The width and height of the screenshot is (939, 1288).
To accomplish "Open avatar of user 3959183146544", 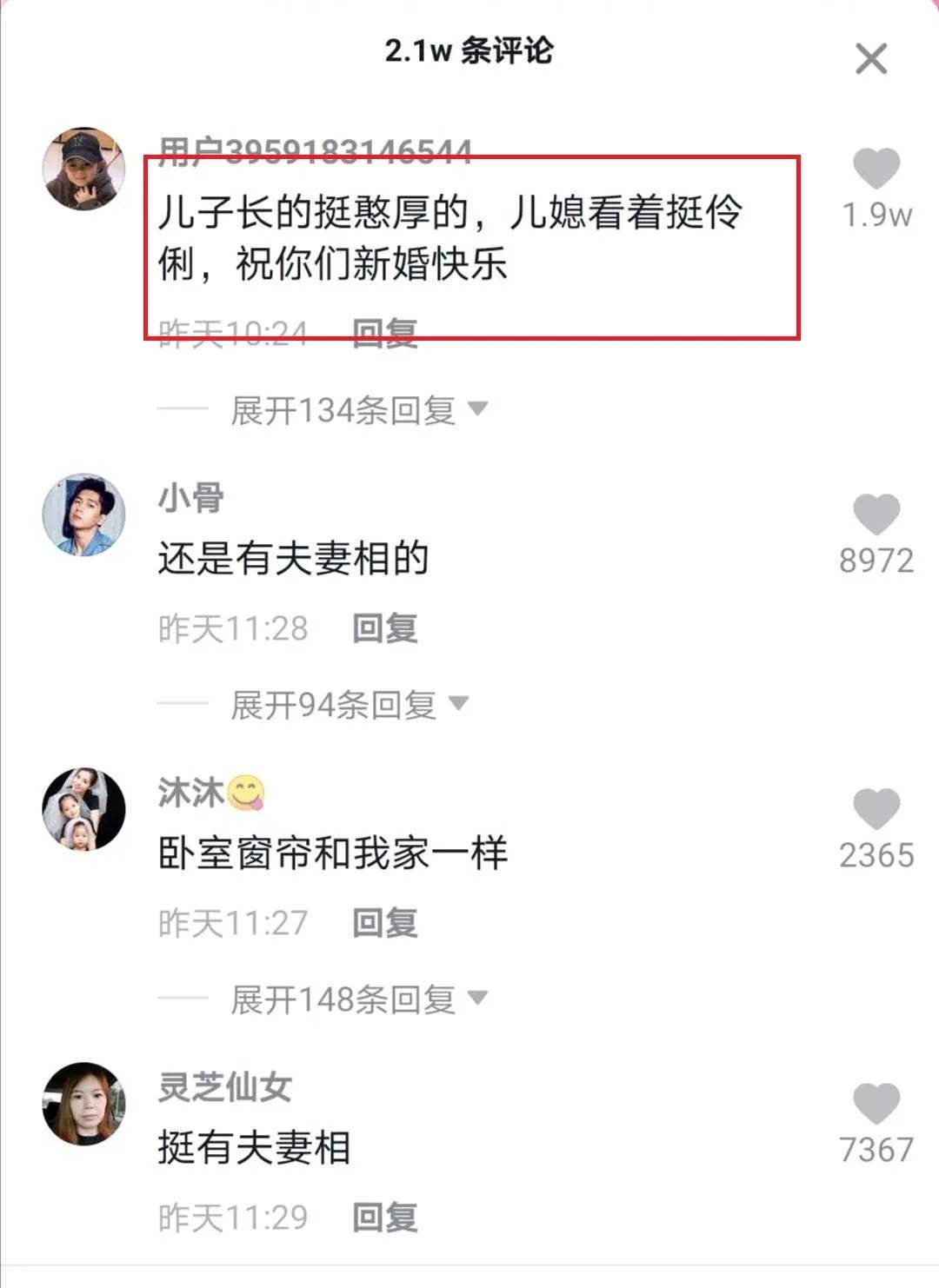I will [x=83, y=169].
